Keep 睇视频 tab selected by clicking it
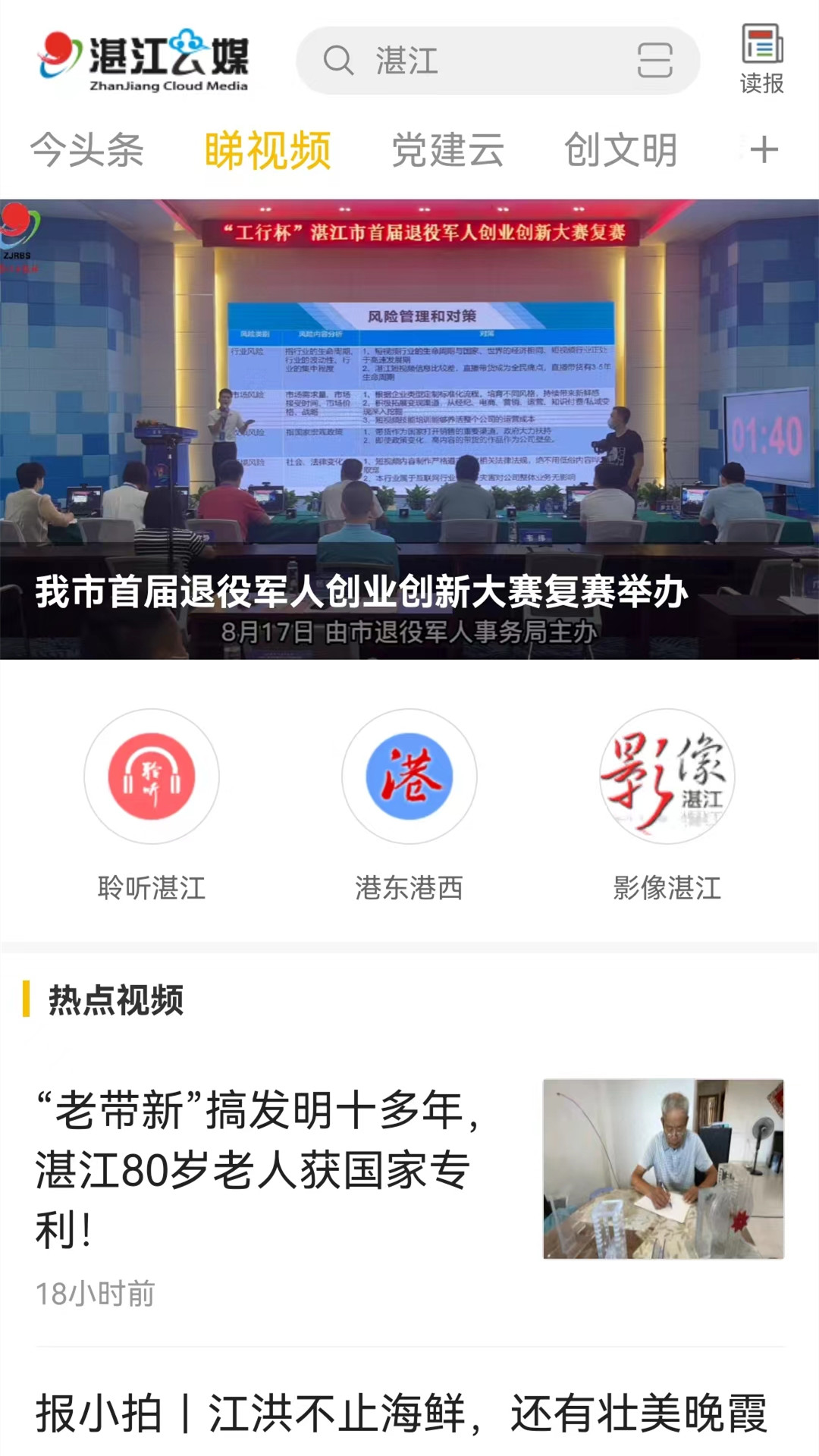Screen dimensions: 819x1456 (267, 149)
